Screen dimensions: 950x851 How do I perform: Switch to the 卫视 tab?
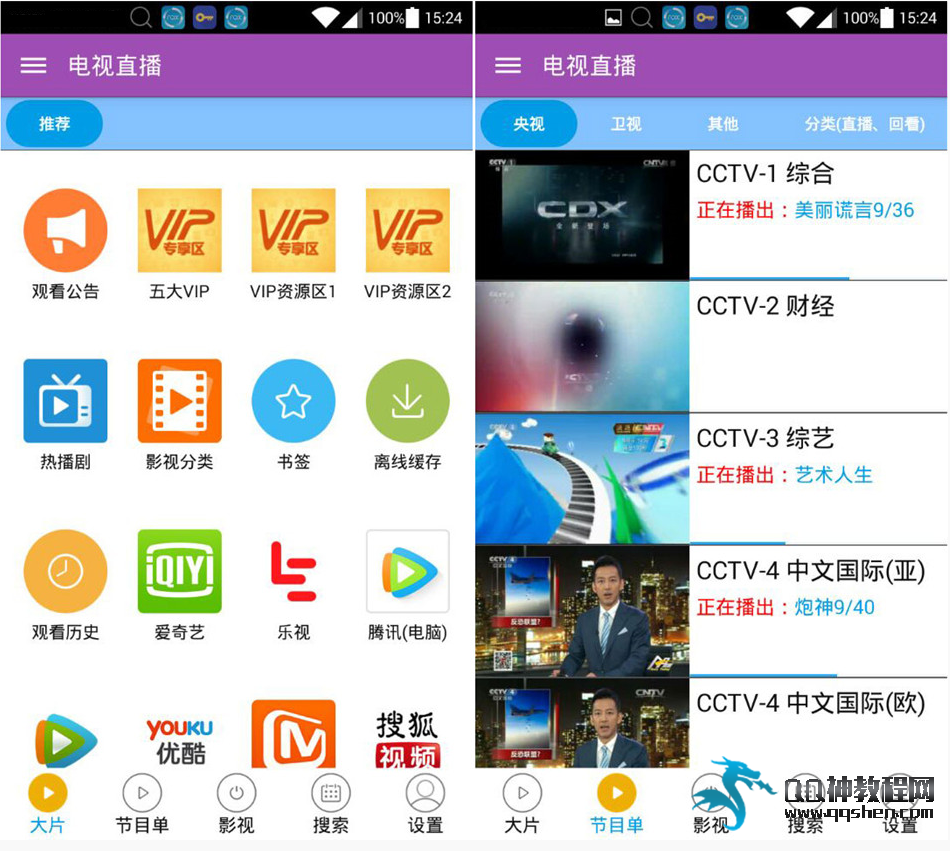pyautogui.click(x=626, y=124)
